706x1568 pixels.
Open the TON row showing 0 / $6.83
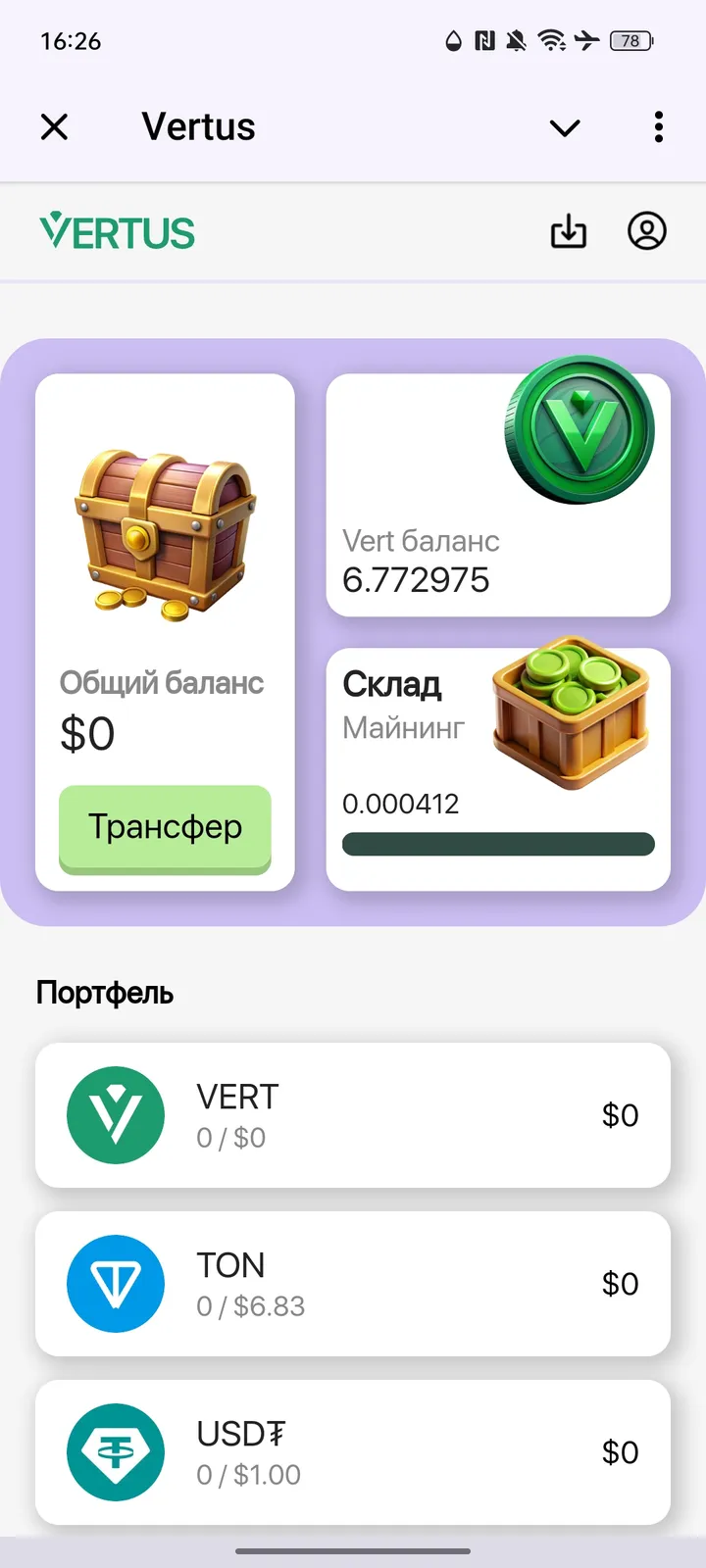pos(353,1284)
